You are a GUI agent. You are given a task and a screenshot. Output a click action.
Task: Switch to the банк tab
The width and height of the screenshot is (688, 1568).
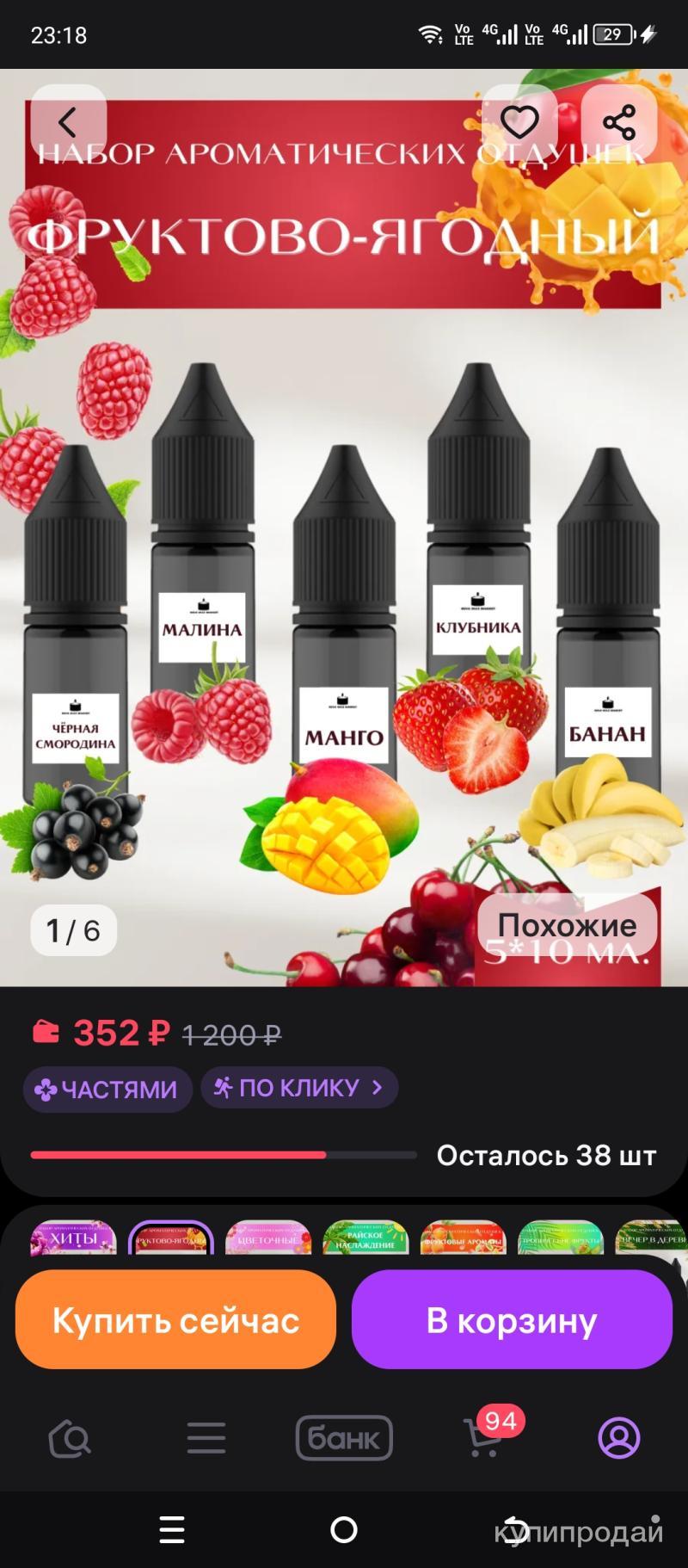[x=344, y=1438]
